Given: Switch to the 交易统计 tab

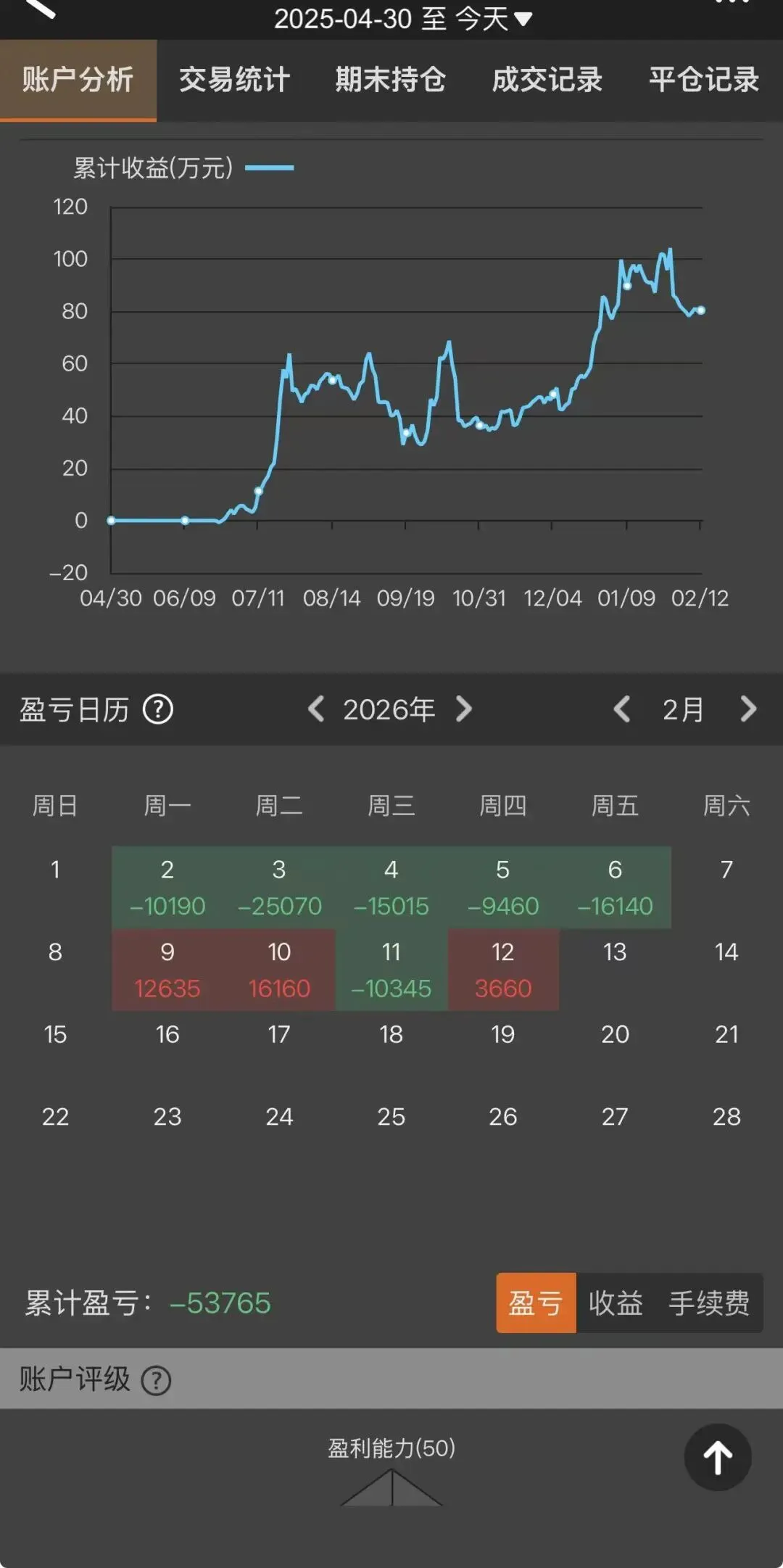Looking at the screenshot, I should pos(234,80).
